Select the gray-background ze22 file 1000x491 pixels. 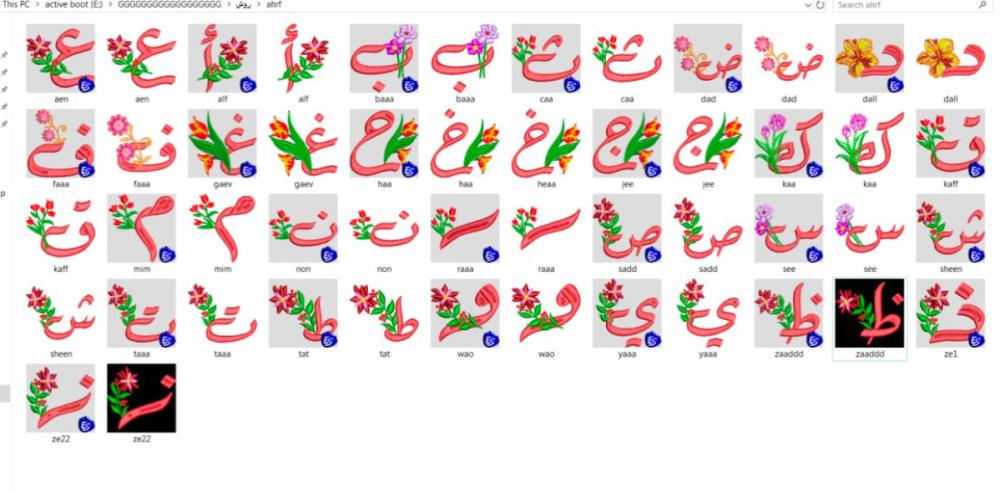tap(60, 398)
